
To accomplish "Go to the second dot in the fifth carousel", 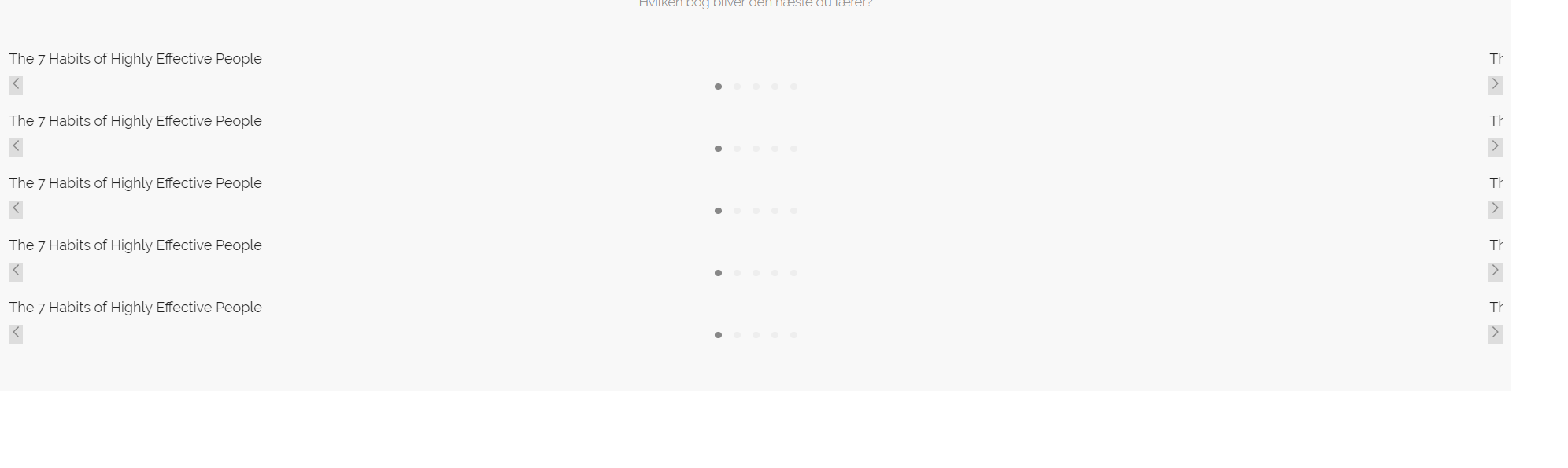I will pyautogui.click(x=737, y=335).
